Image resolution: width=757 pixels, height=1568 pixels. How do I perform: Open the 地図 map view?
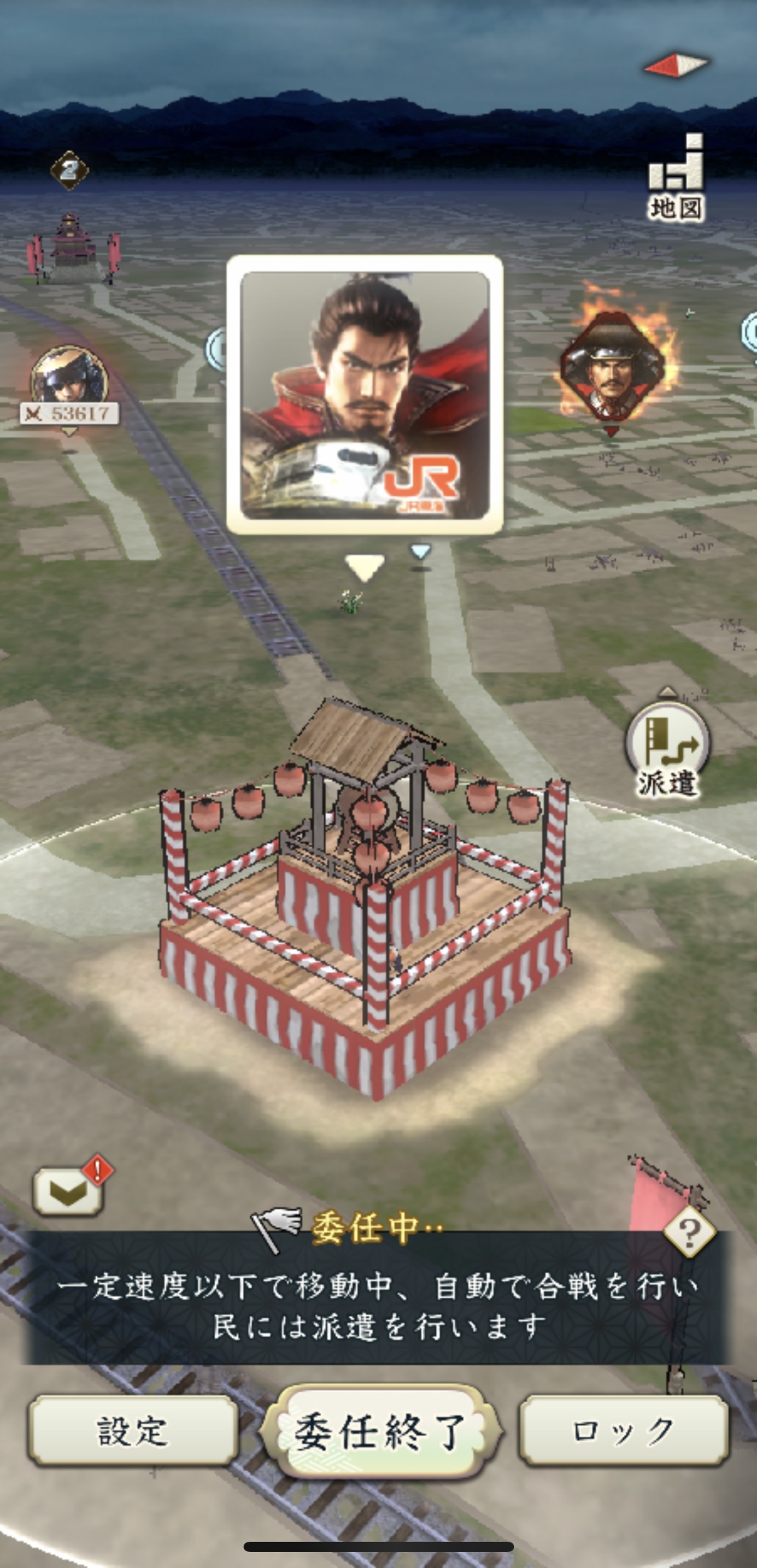pyautogui.click(x=676, y=178)
